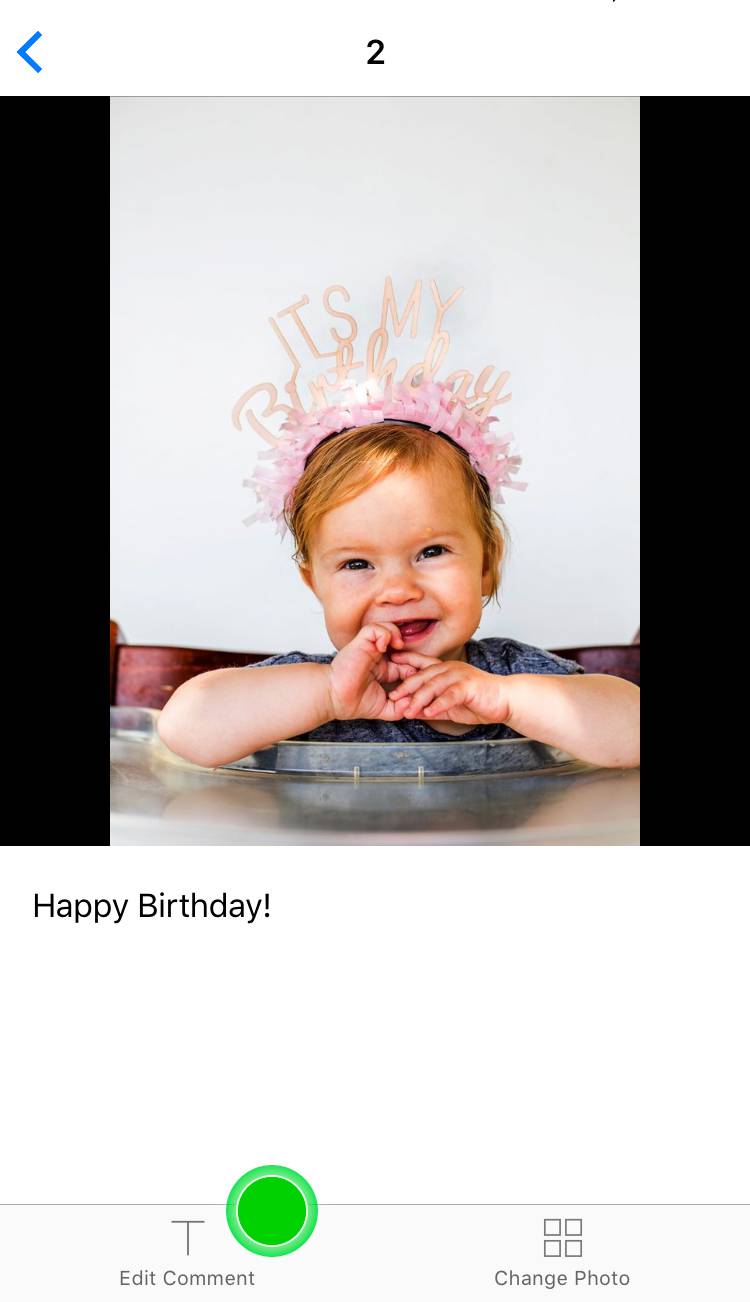750x1302 pixels.
Task: Open Change Photo option
Action: click(562, 1252)
